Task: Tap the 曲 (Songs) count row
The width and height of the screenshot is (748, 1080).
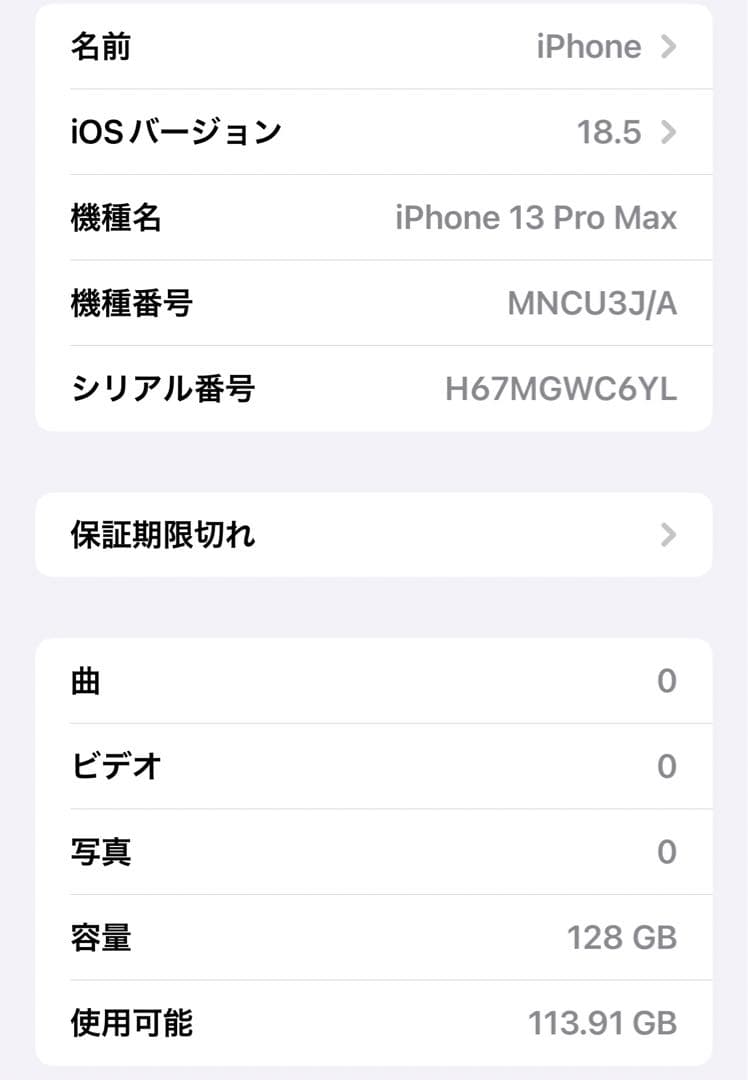Action: tap(374, 680)
